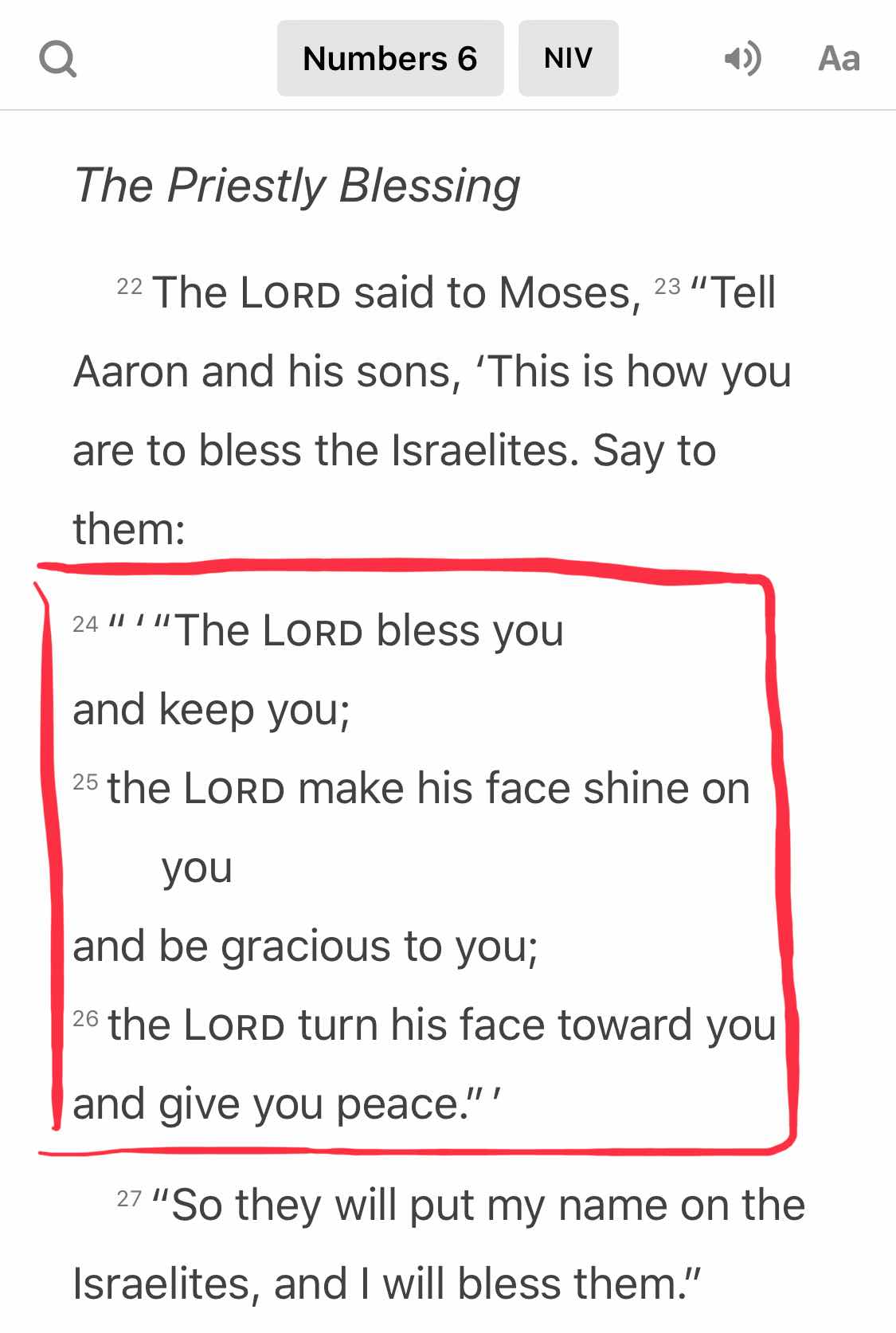The image size is (896, 1333).
Task: Open the Aa font settings
Action: tap(839, 59)
